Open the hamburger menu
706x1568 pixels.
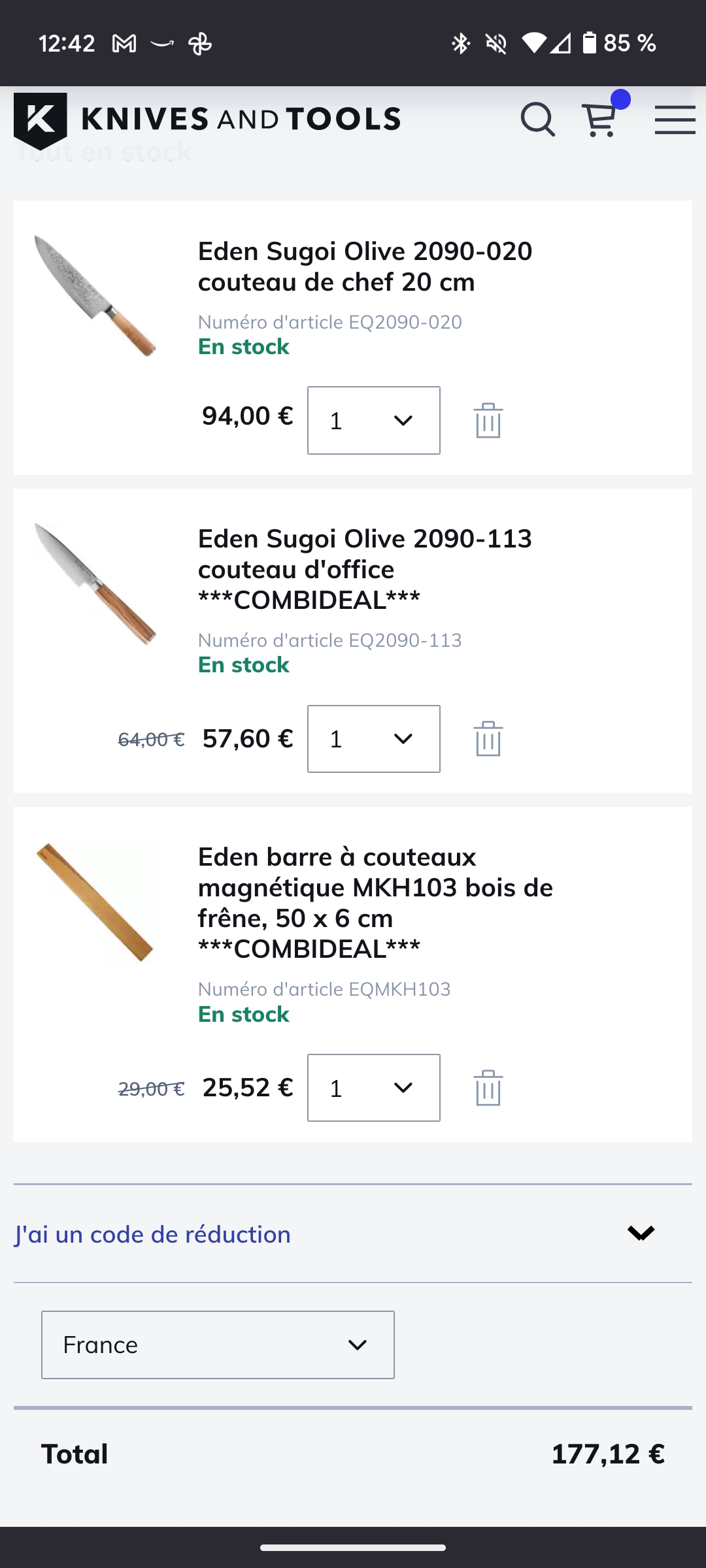point(675,120)
